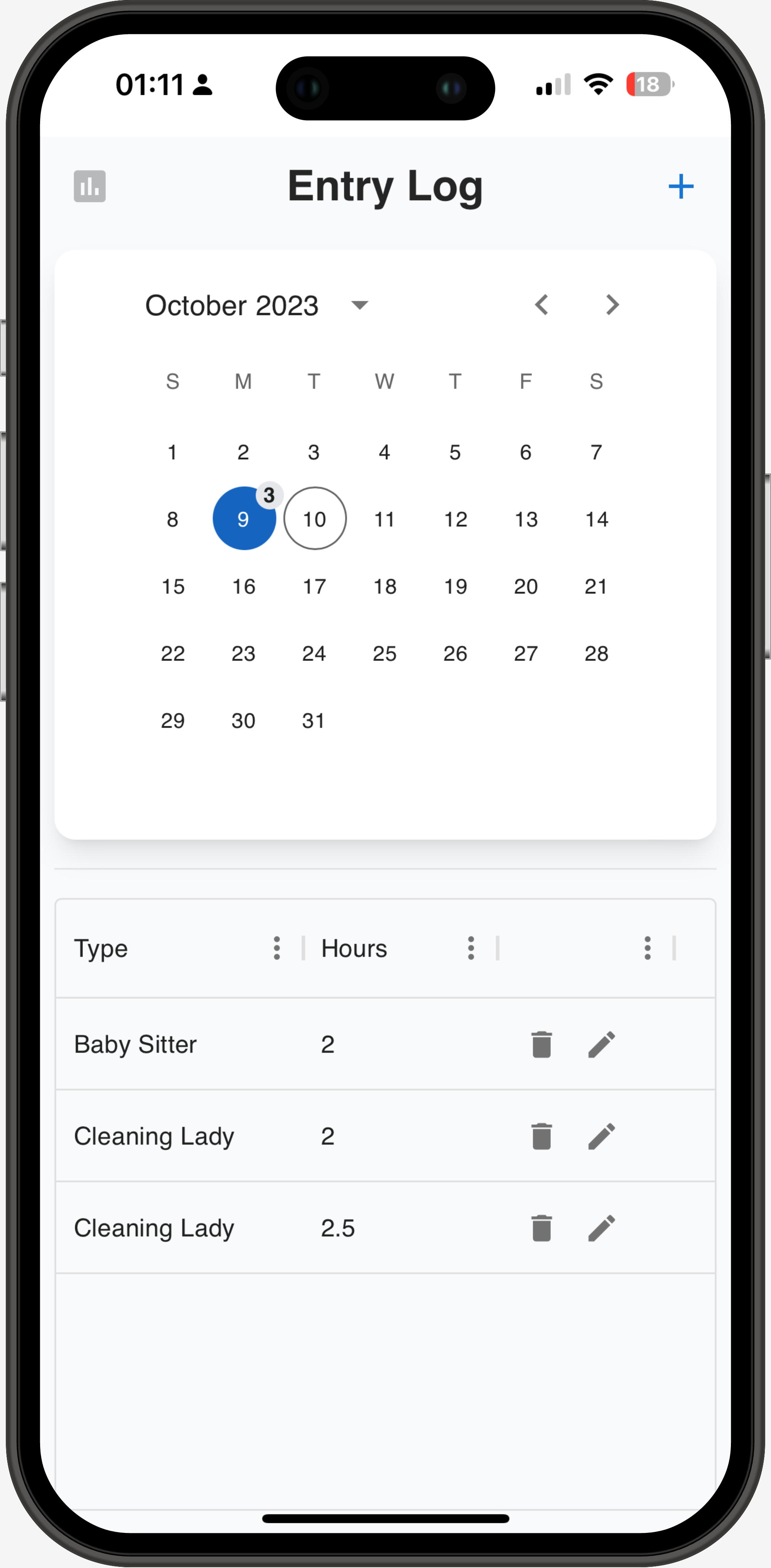Select October 10 on the calendar
Screen dimensions: 771x1568
click(315, 519)
